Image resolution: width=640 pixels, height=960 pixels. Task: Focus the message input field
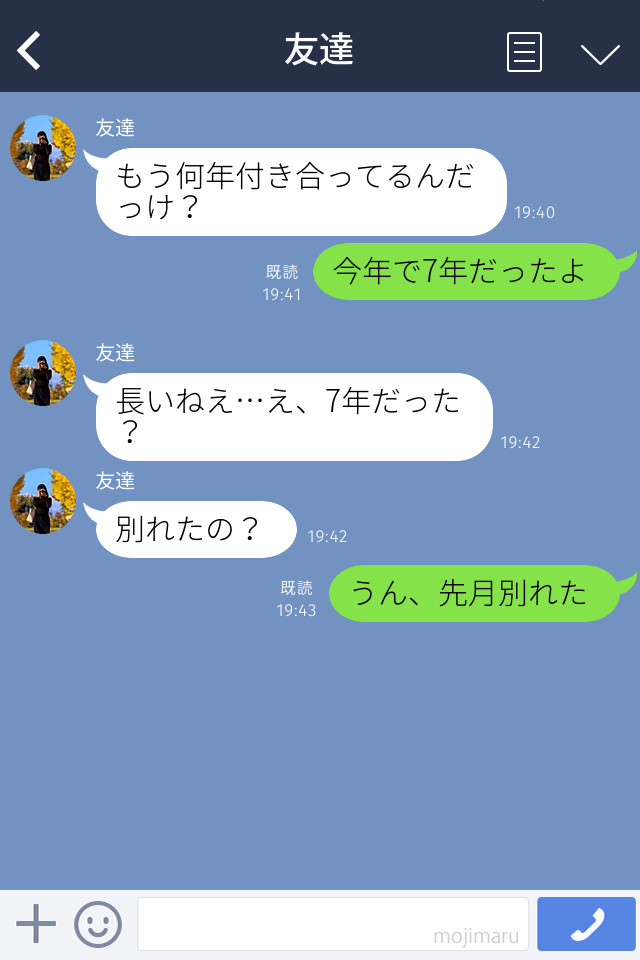tap(332, 924)
